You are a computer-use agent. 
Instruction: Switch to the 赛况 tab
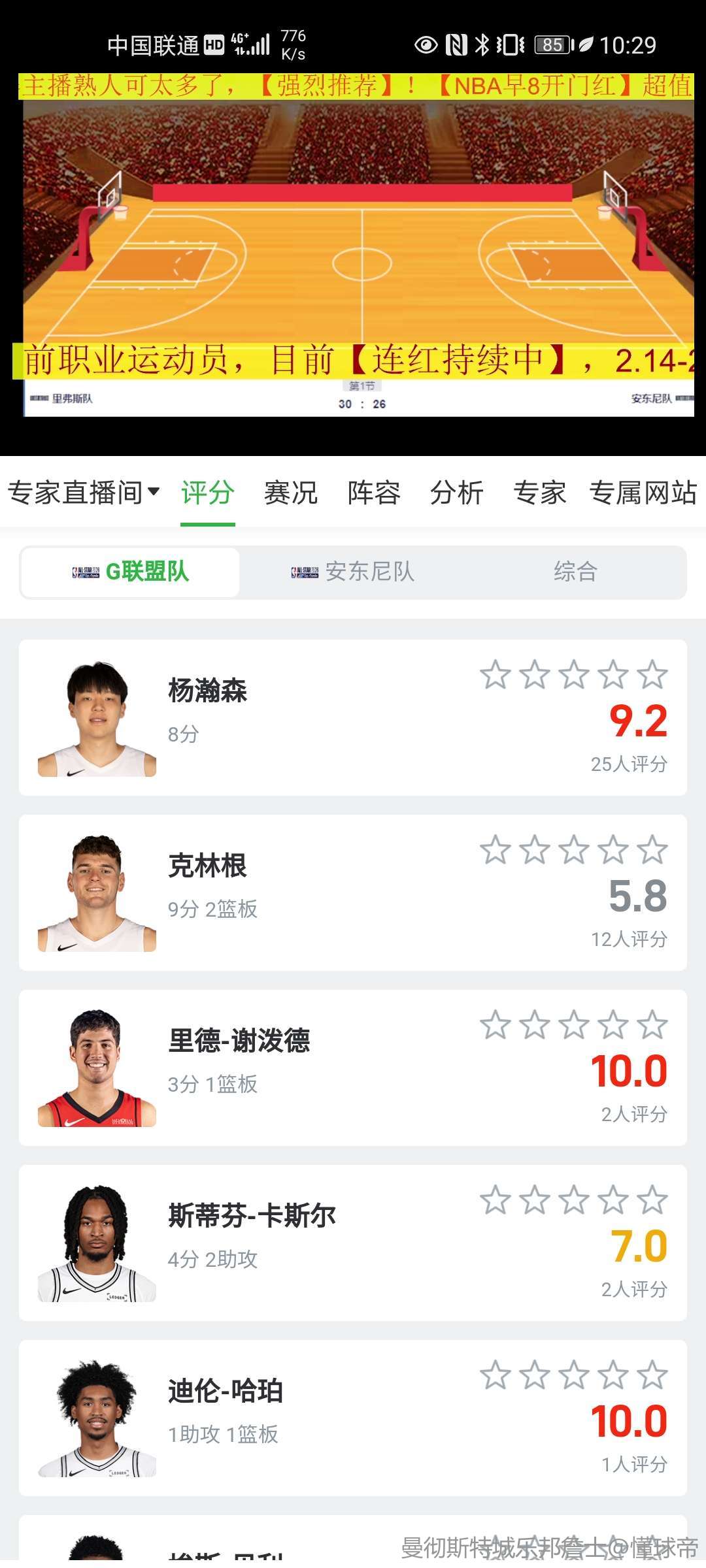pyautogui.click(x=290, y=493)
